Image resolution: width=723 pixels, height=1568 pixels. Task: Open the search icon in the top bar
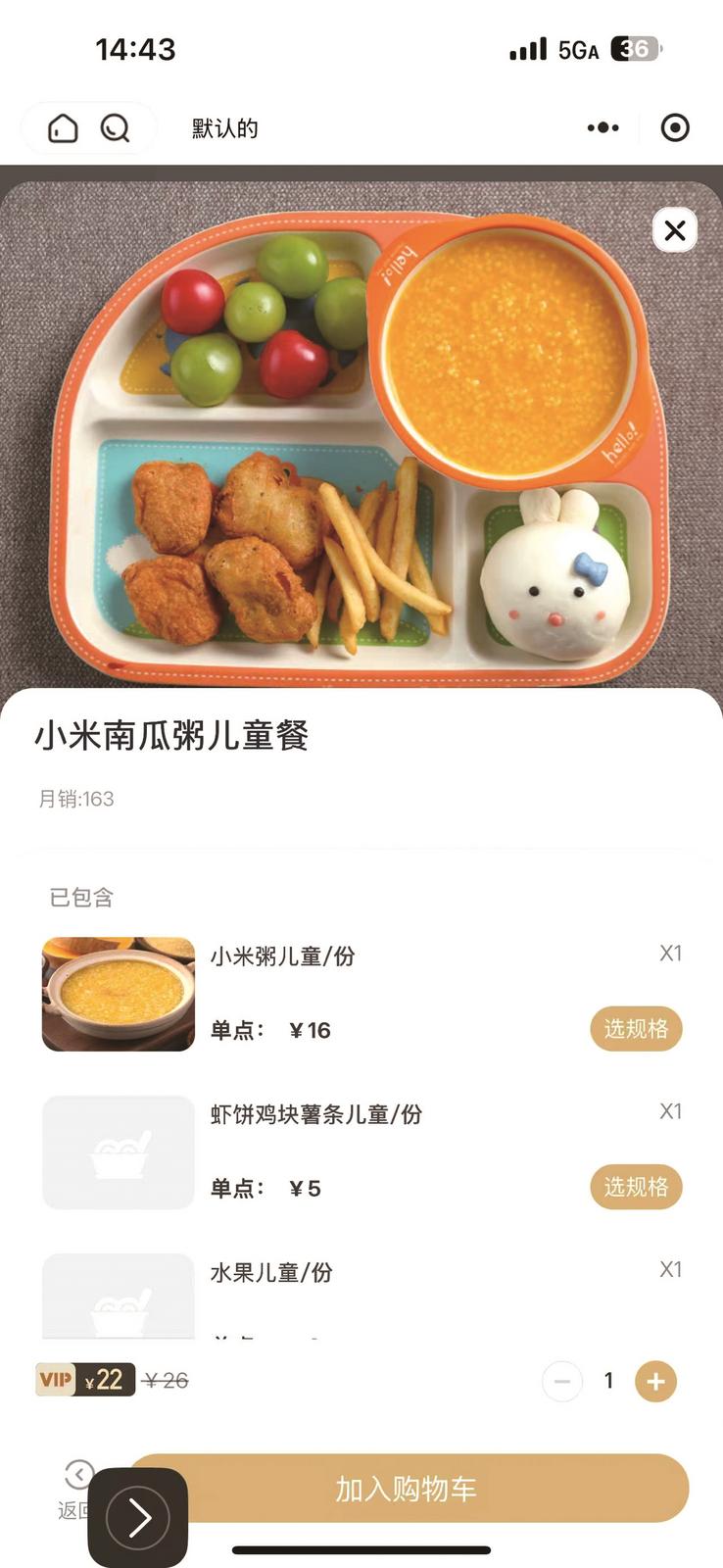click(115, 128)
